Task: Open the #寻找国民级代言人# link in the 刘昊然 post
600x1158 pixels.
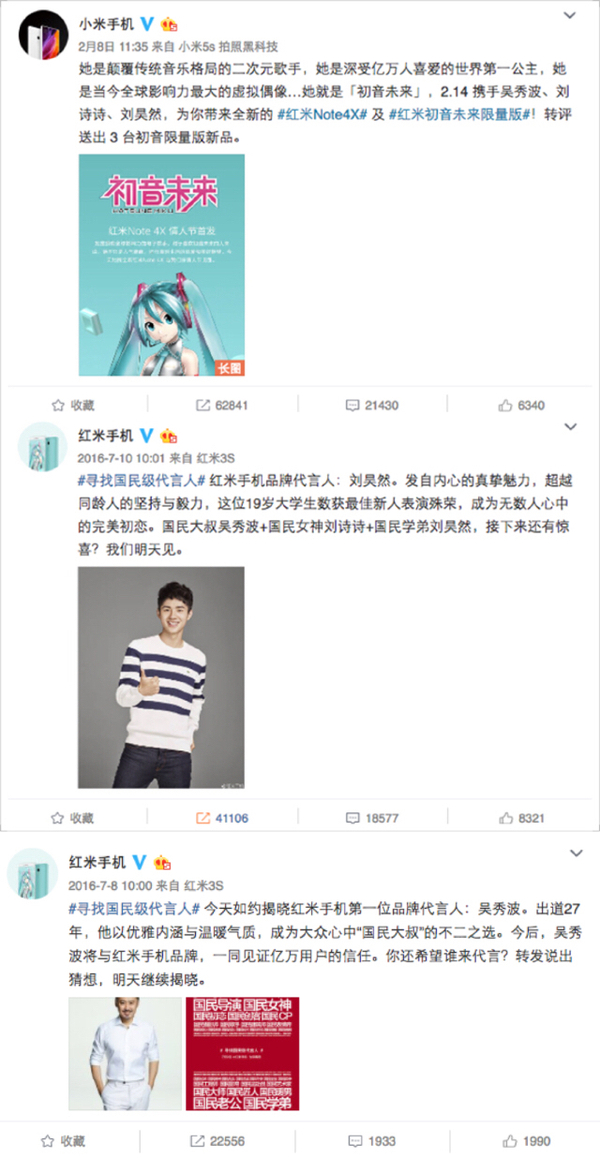Action: 141,480
